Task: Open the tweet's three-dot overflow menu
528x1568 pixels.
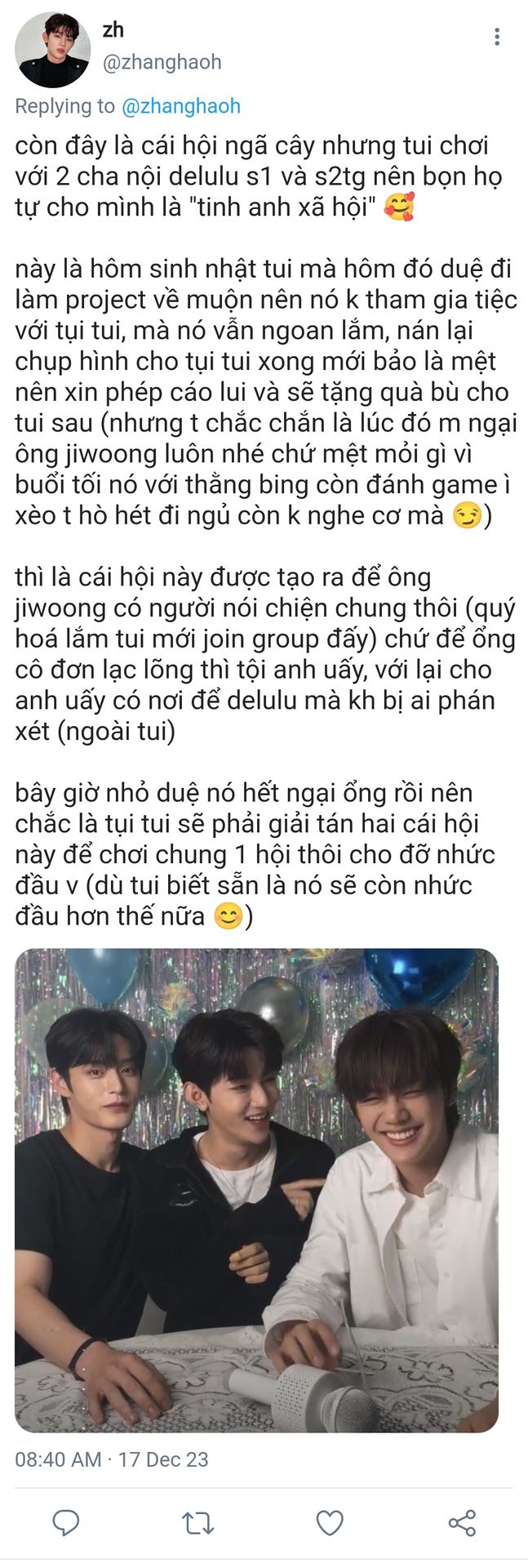Action: 497,37
